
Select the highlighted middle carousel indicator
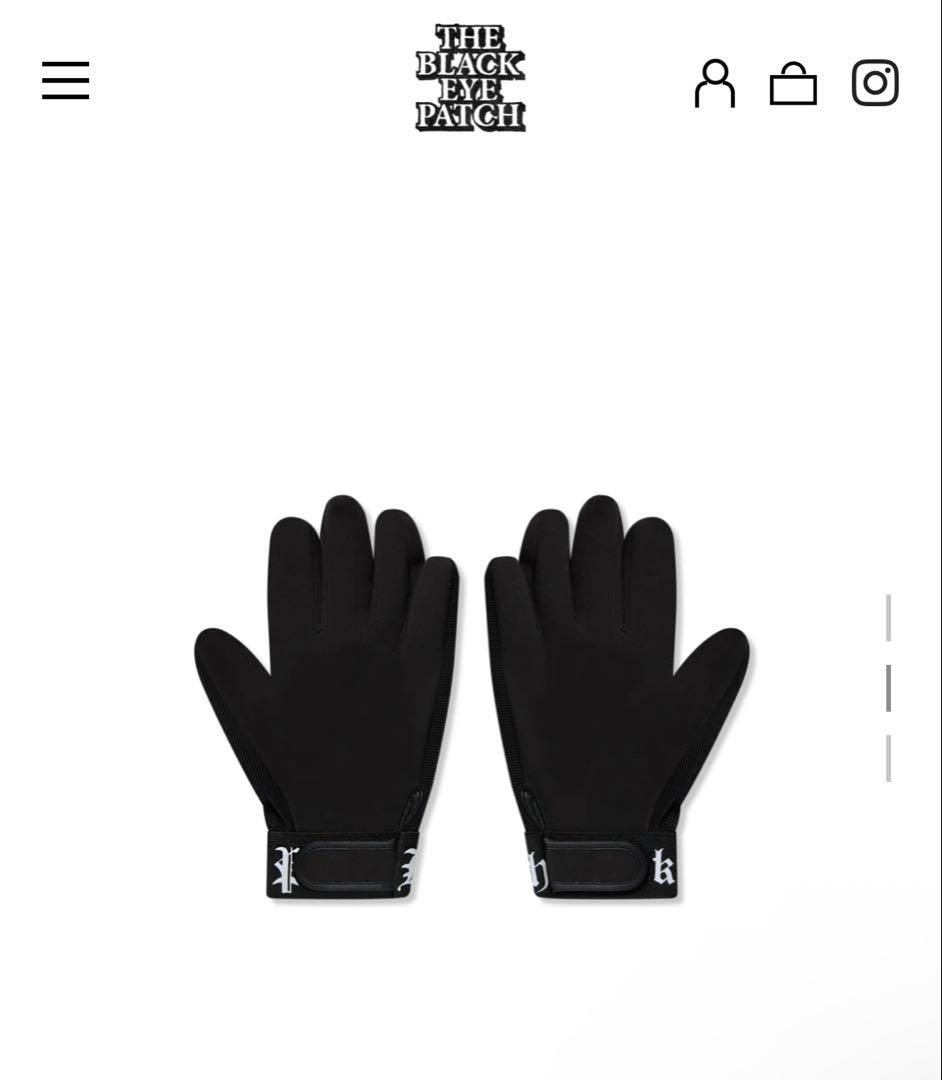tap(889, 687)
